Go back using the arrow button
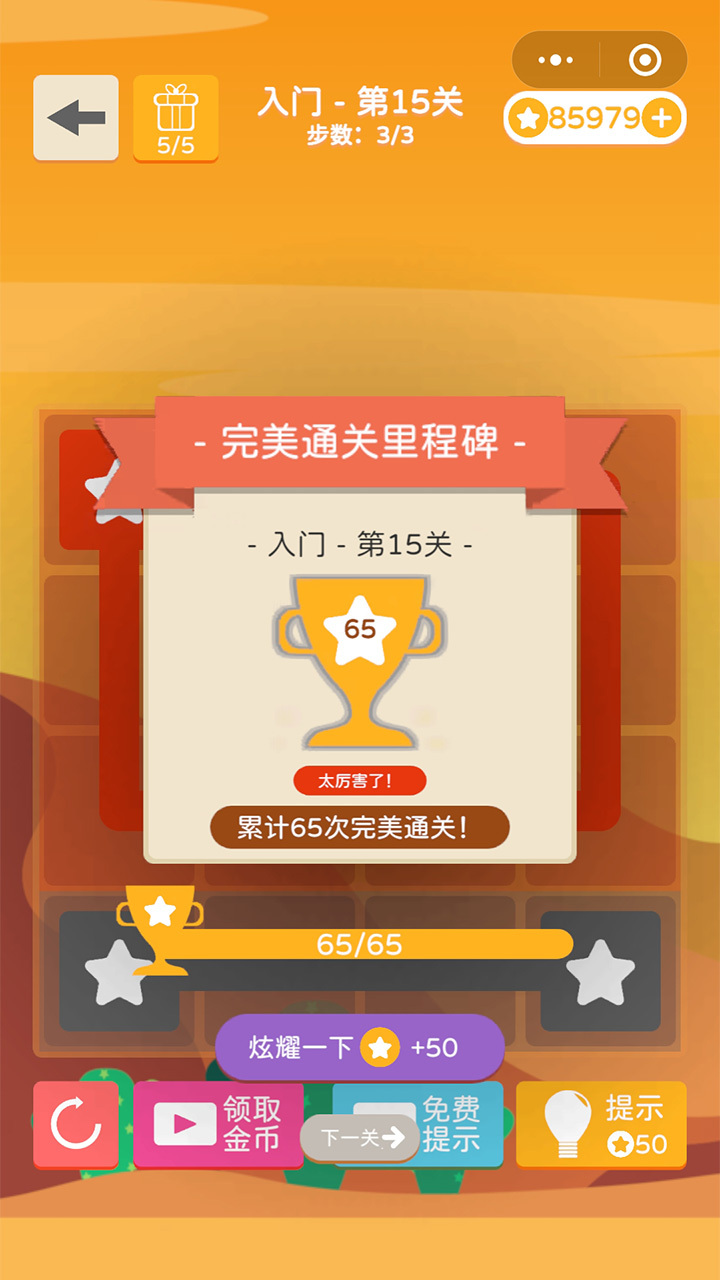The width and height of the screenshot is (720, 1280). [x=76, y=118]
